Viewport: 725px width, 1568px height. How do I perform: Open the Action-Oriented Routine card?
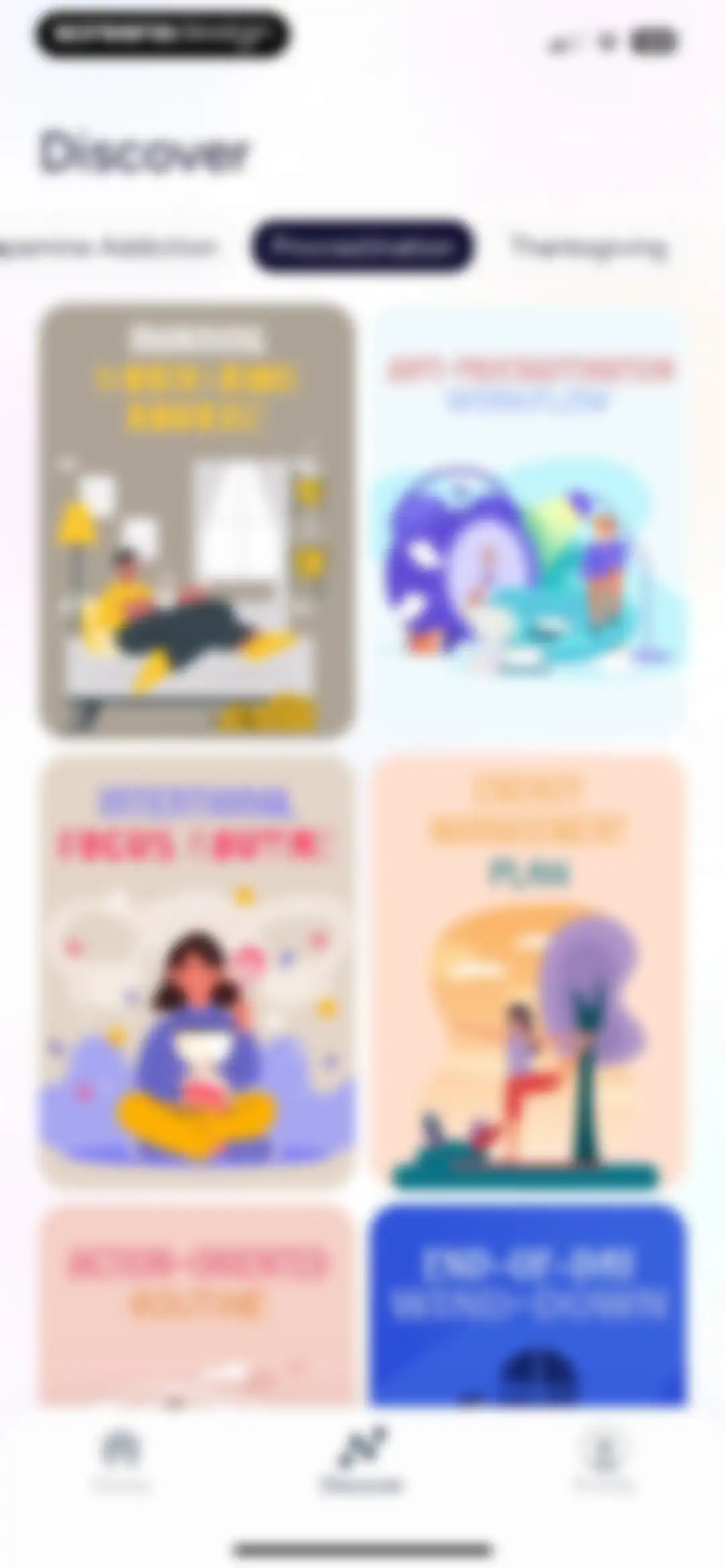[197, 1306]
